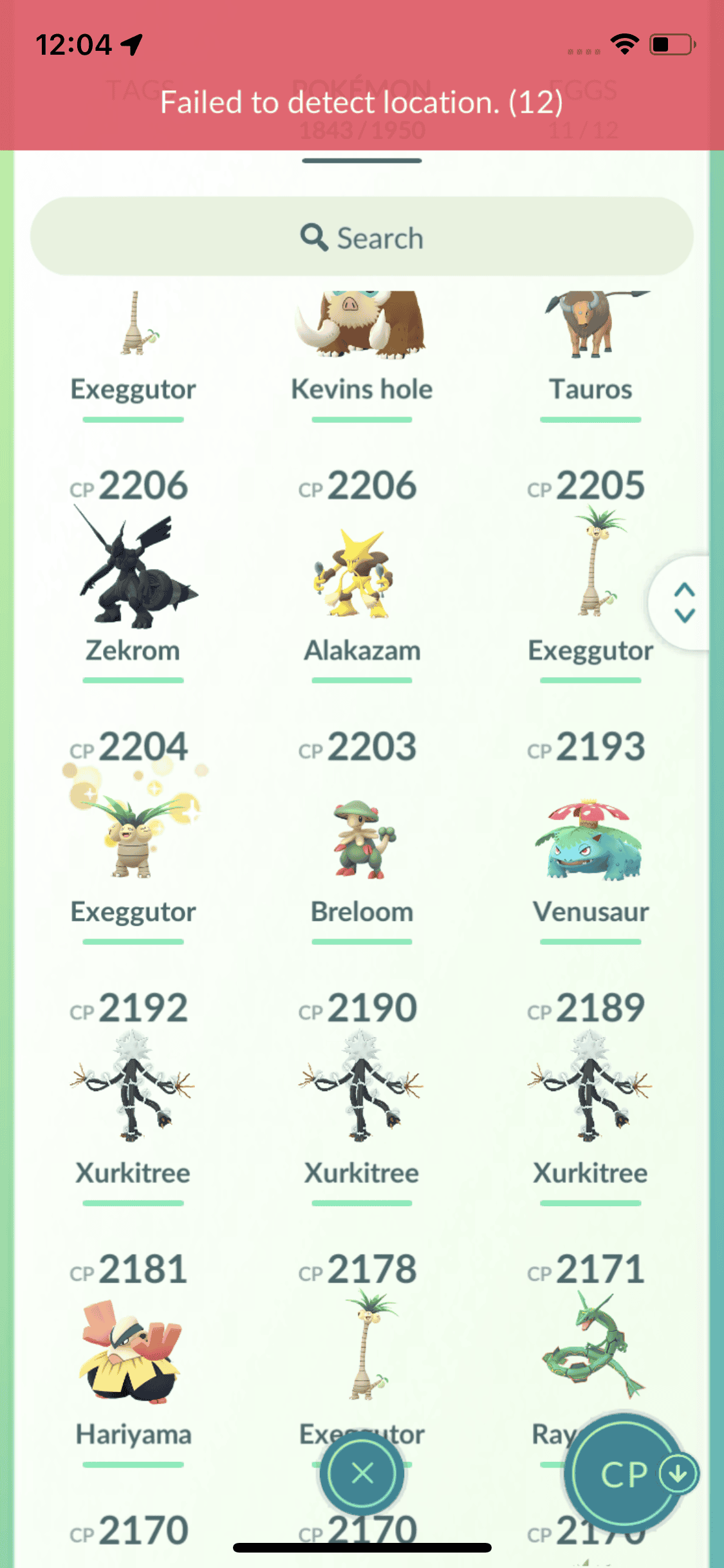Open the Pokémon named Kevins hole

[362, 335]
